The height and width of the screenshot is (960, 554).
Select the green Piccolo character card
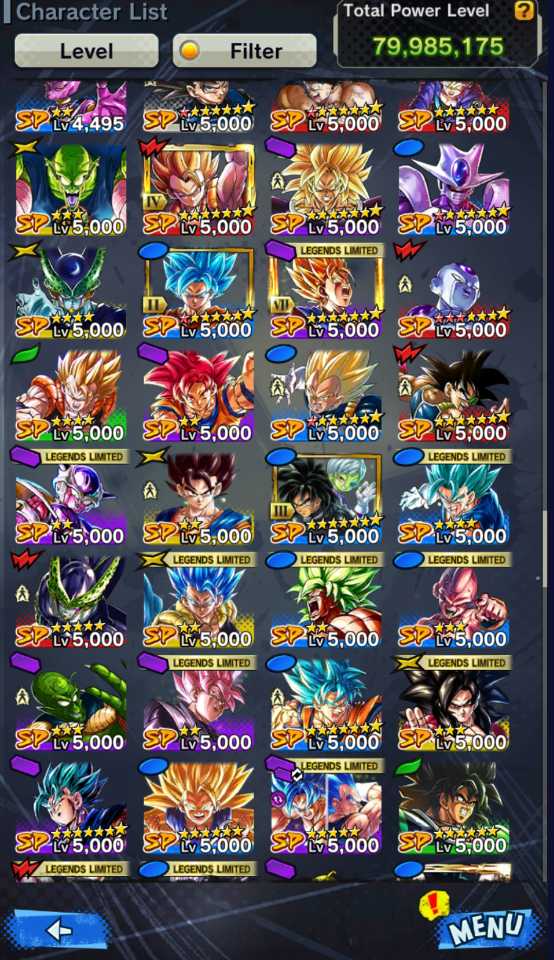coord(70,190)
